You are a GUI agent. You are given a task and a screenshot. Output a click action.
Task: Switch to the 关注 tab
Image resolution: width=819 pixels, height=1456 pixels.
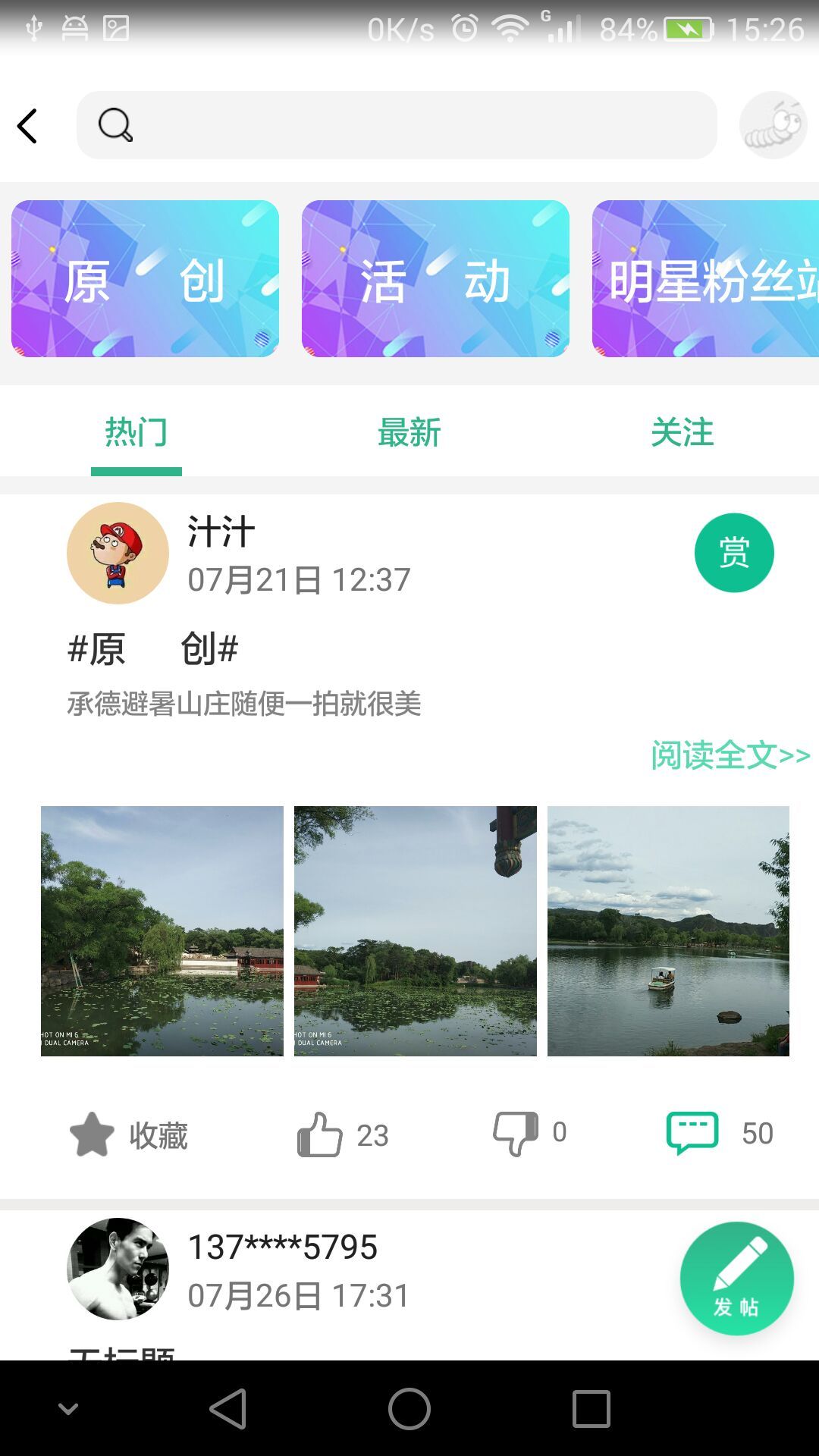click(x=682, y=433)
